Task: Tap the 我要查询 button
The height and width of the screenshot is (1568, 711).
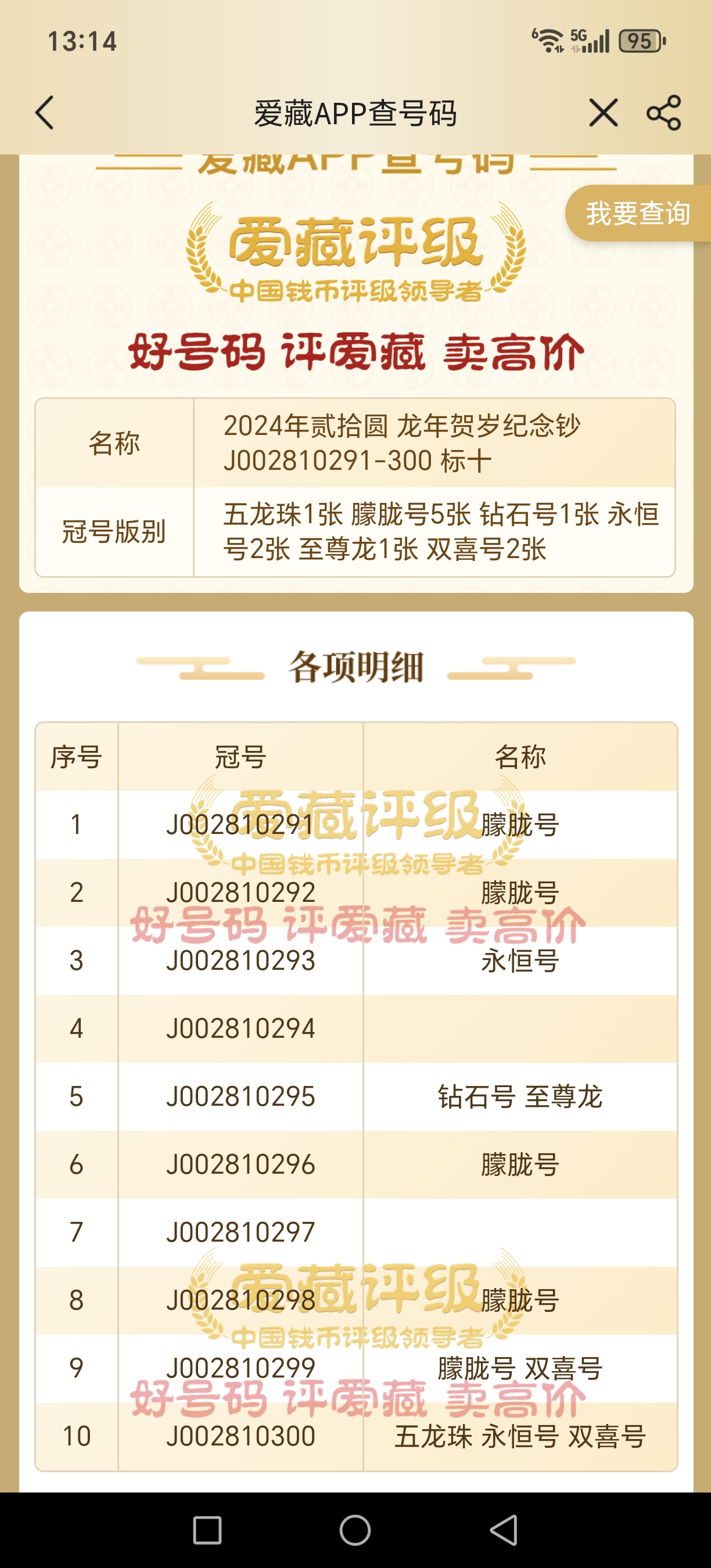Action: point(637,213)
